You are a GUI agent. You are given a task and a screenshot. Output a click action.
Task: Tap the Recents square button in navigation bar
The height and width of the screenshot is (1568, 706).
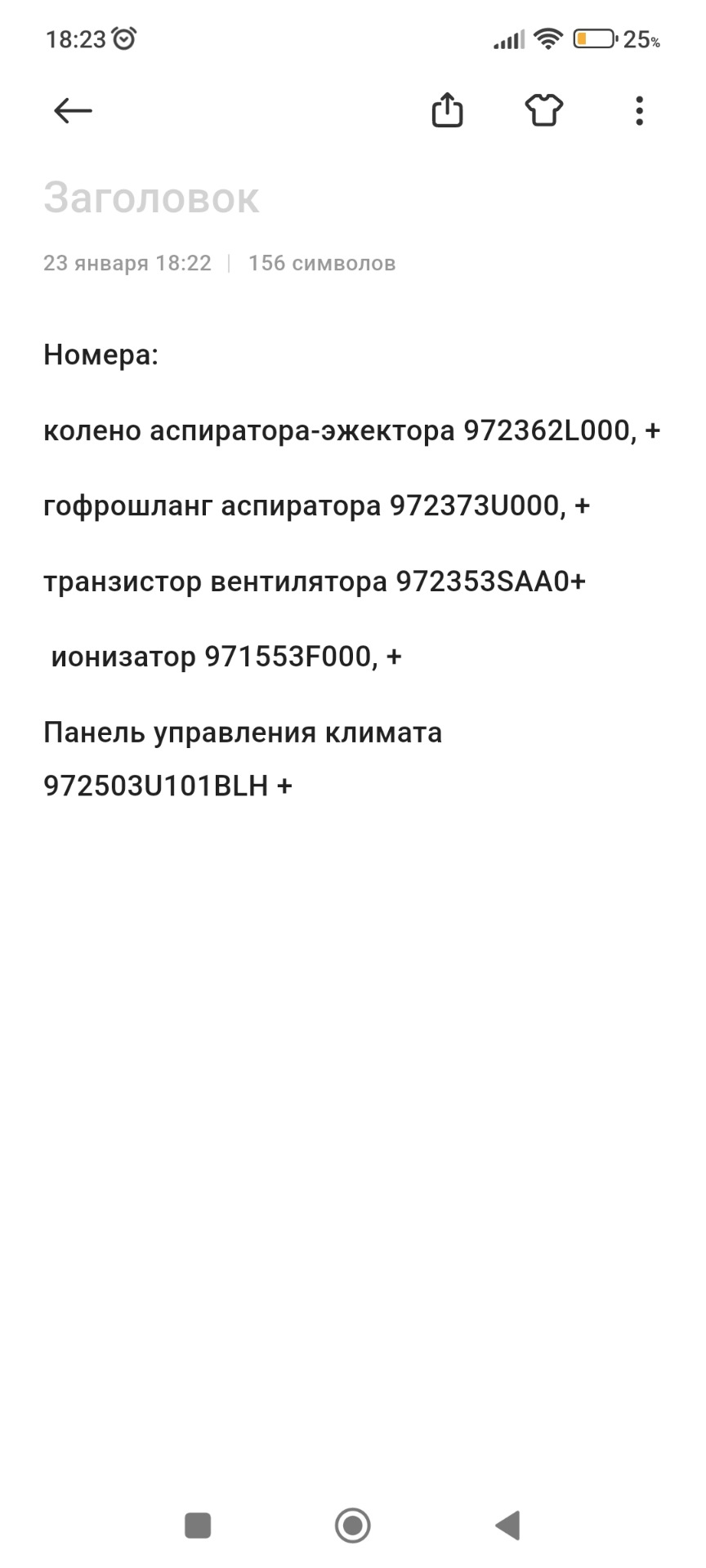coord(196,1526)
